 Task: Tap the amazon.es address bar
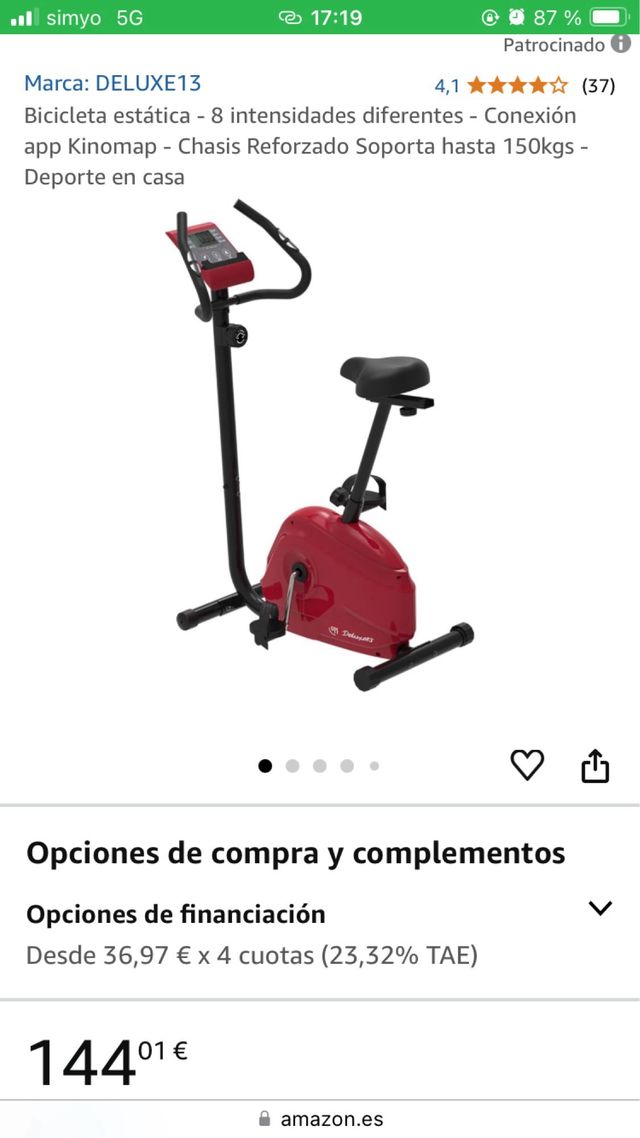tap(320, 1118)
